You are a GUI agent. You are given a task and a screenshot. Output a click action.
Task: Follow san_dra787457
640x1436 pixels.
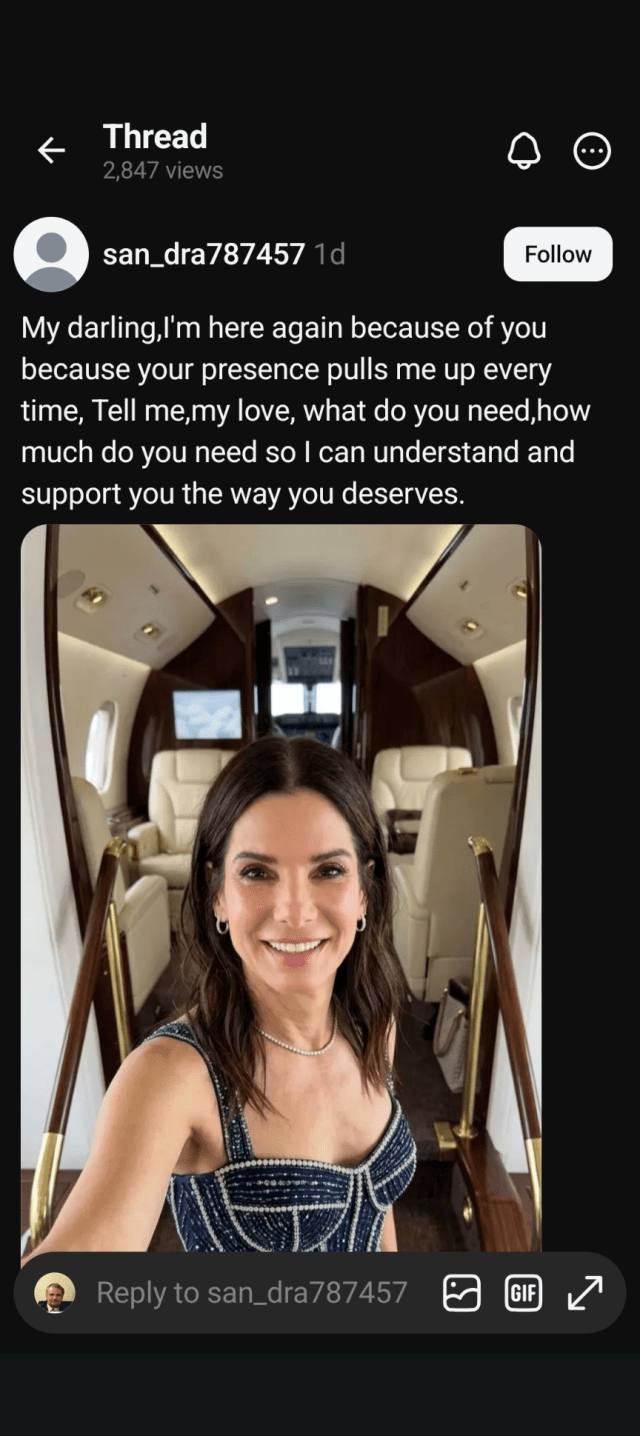[x=557, y=254]
